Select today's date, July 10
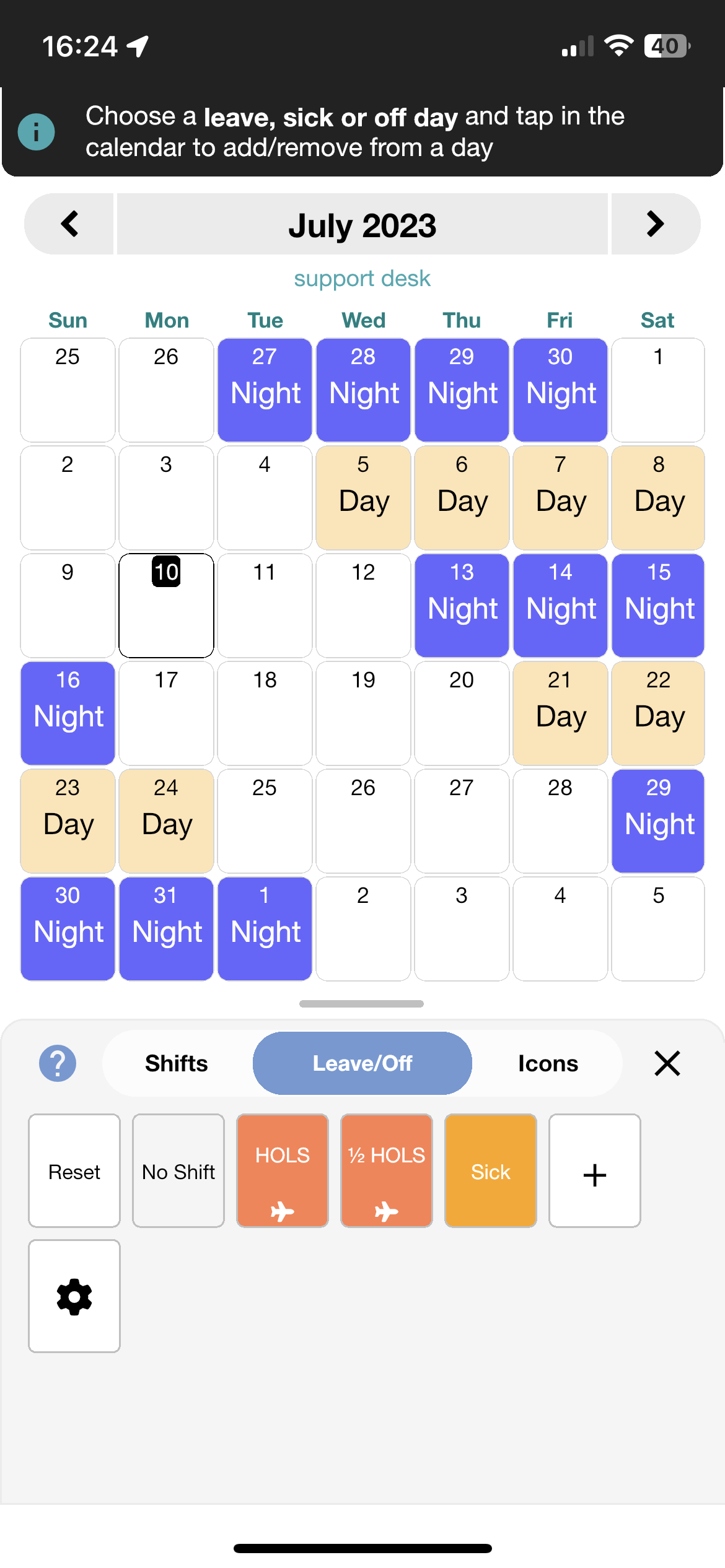725x1568 pixels. coord(165,605)
